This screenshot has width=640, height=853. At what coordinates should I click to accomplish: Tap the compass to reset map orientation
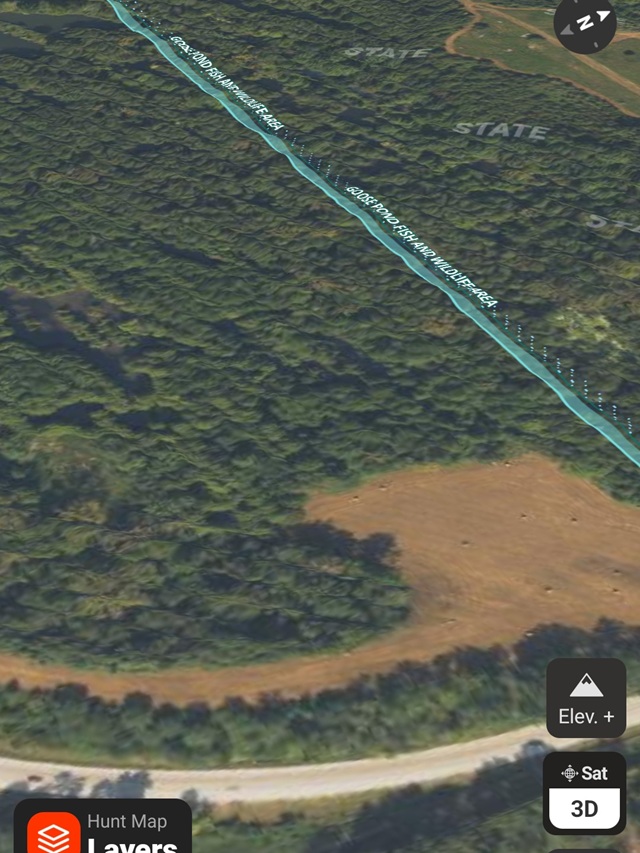[585, 22]
